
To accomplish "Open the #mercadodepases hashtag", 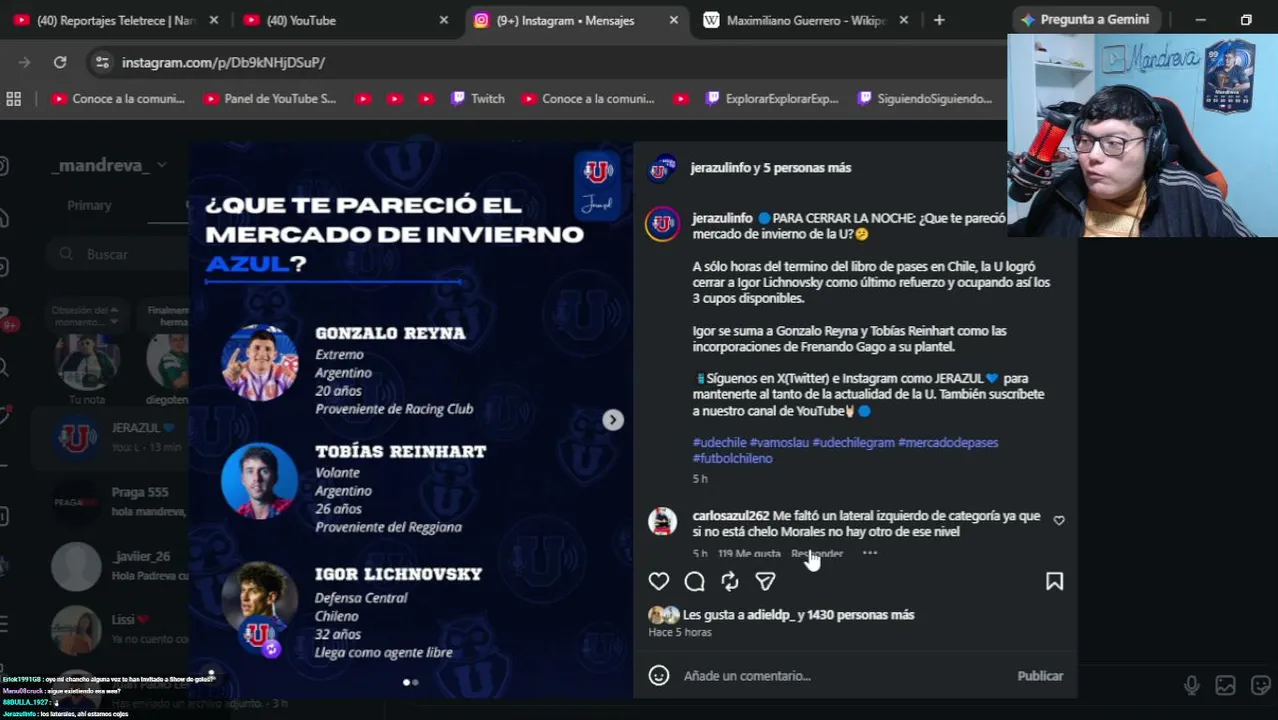I will [948, 442].
